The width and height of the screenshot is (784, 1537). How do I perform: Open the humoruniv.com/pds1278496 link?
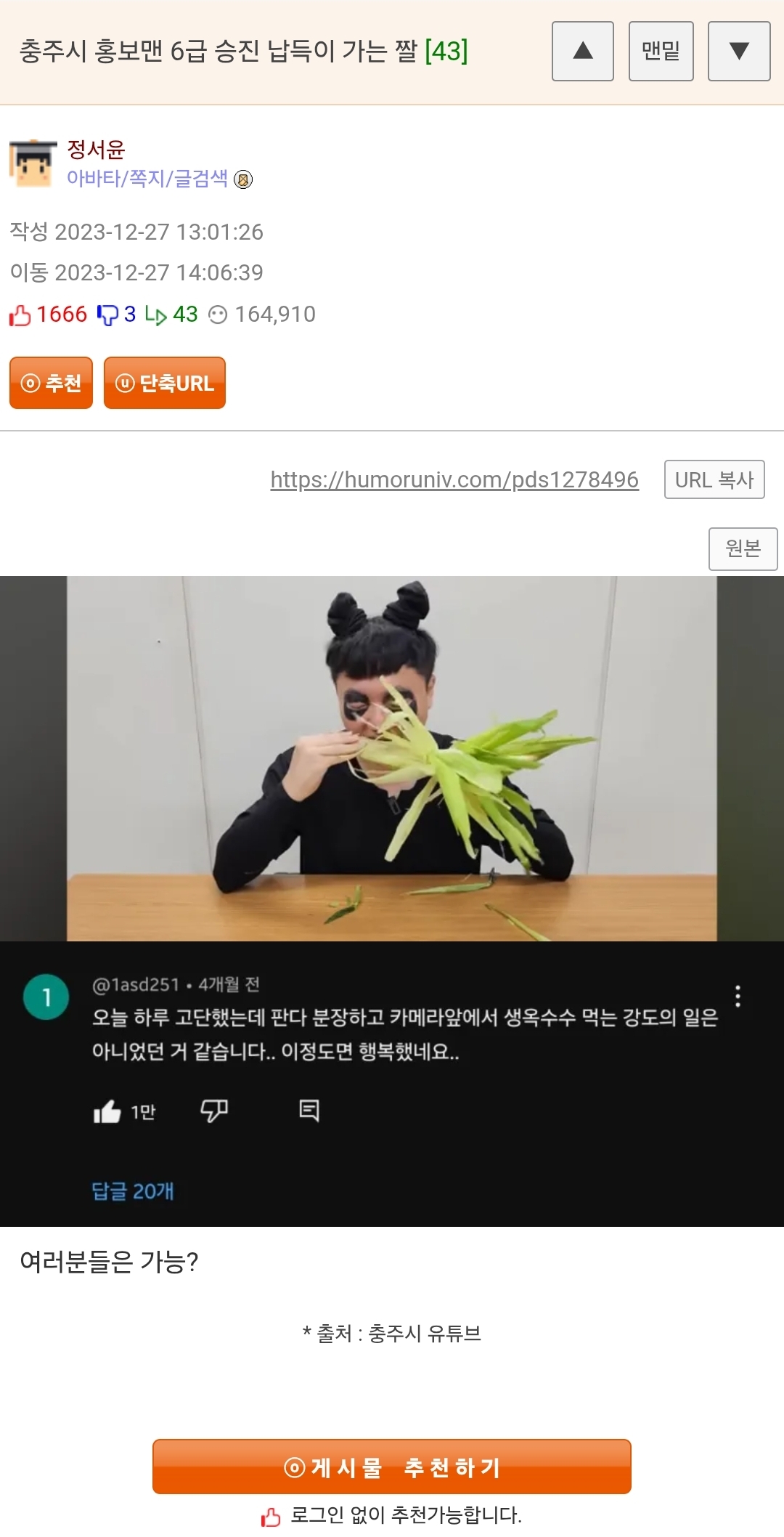454,479
